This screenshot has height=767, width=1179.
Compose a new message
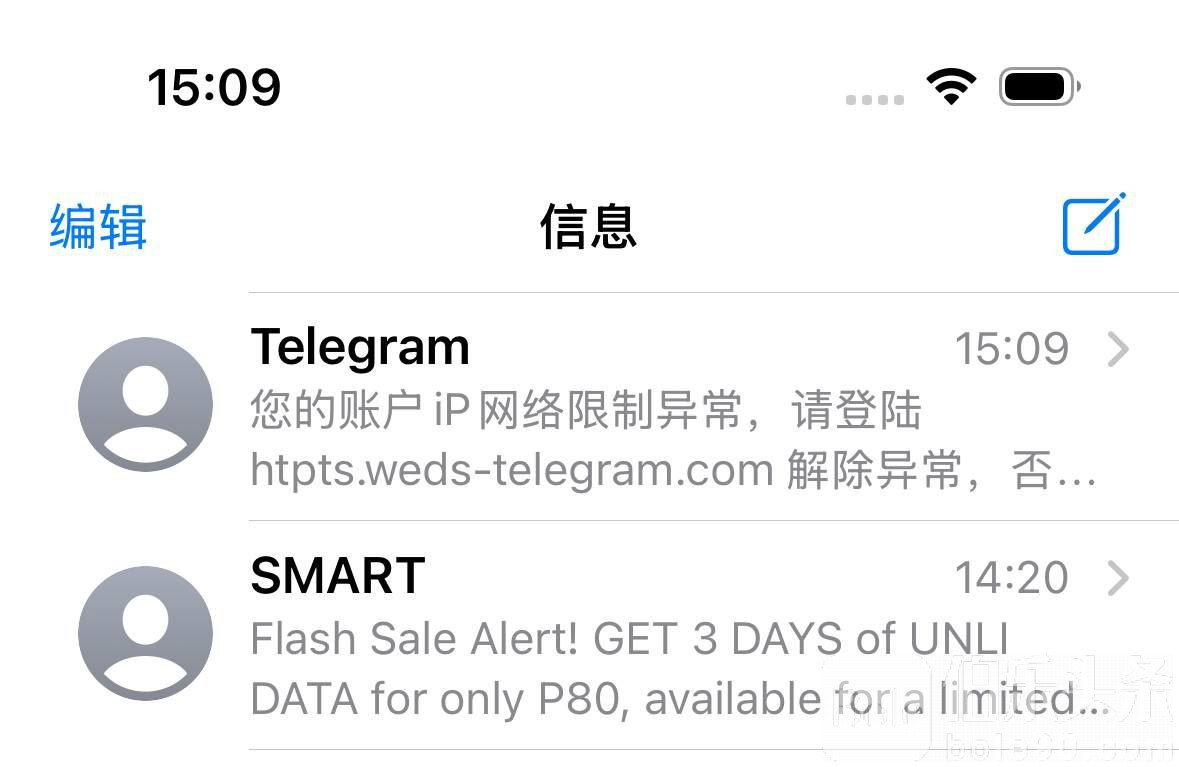point(1092,224)
